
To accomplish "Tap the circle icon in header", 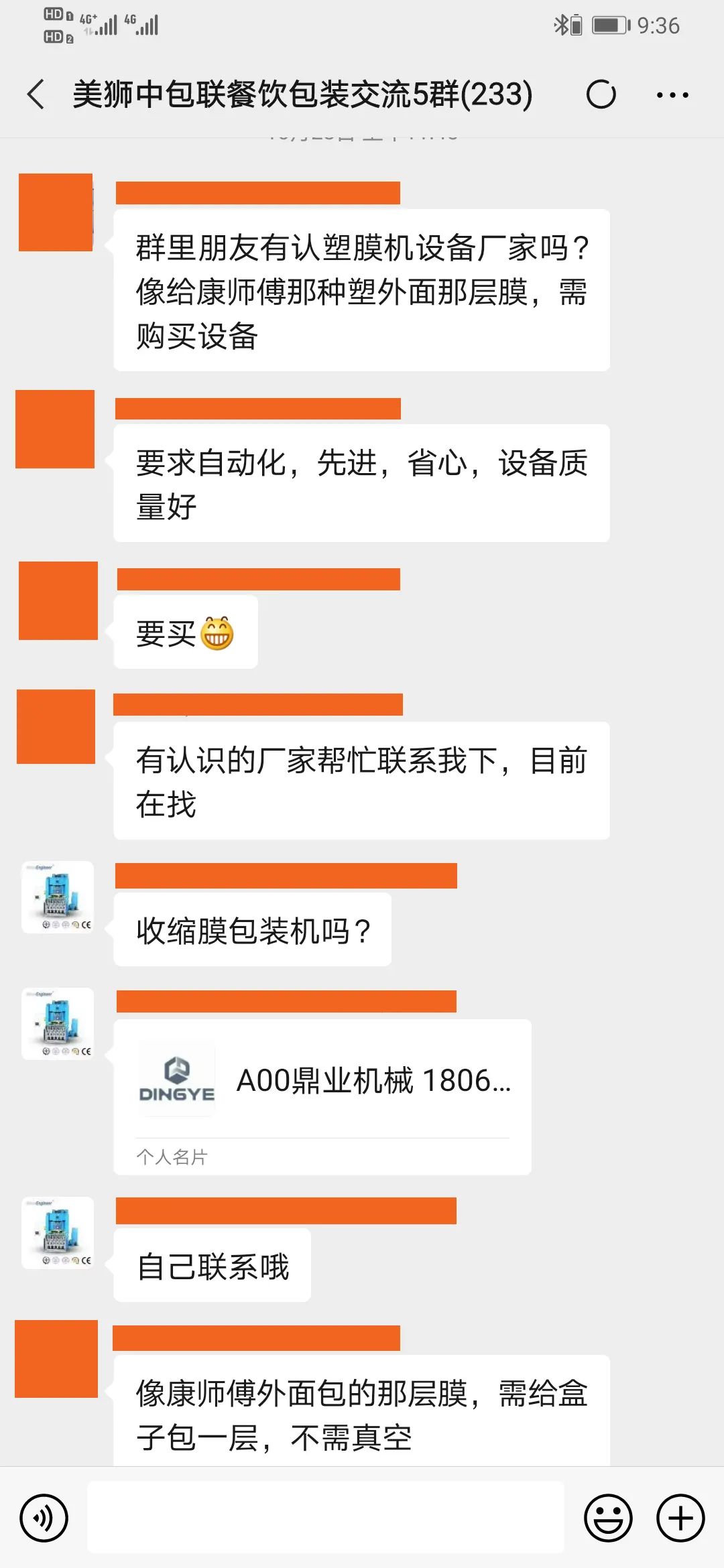I will point(601,94).
